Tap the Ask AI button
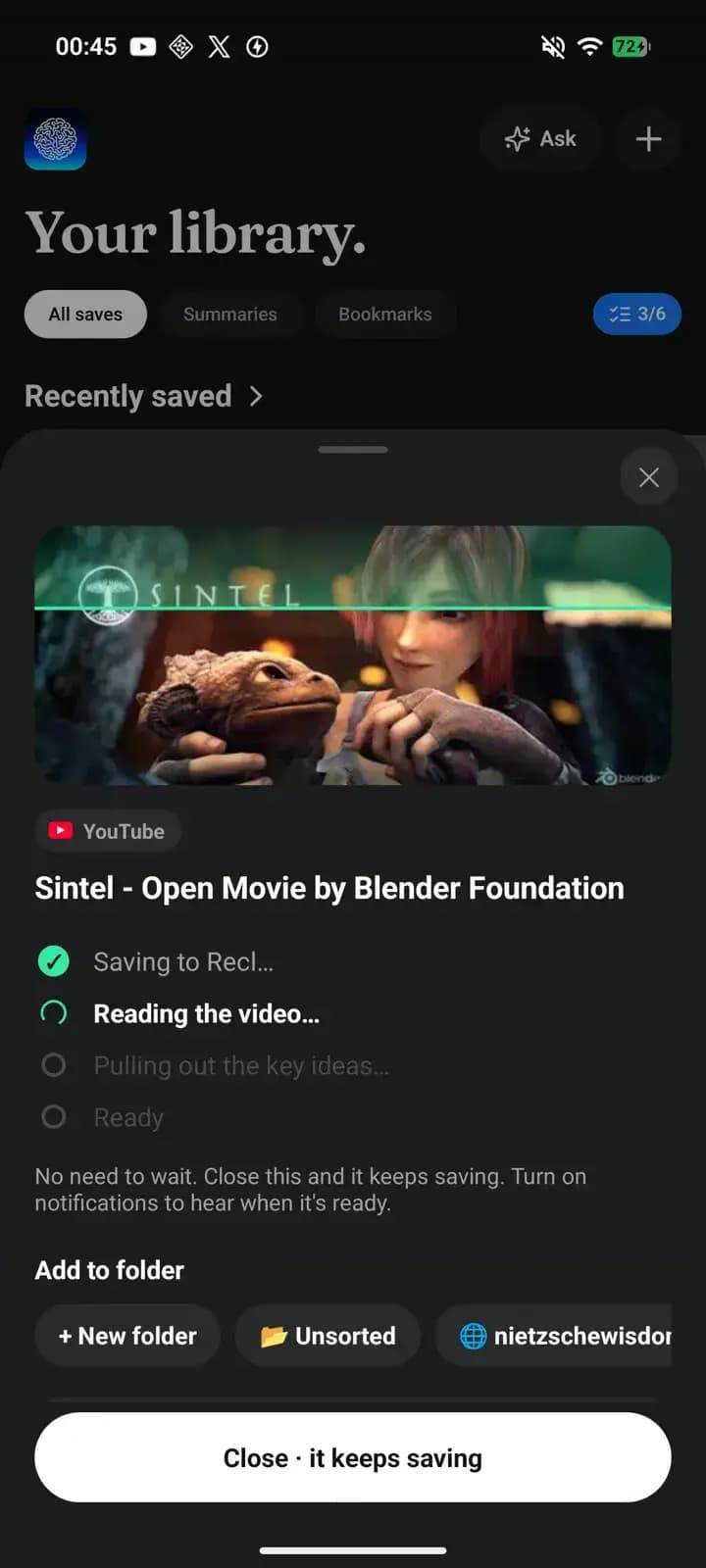This screenshot has height=1568, width=706. click(x=540, y=139)
